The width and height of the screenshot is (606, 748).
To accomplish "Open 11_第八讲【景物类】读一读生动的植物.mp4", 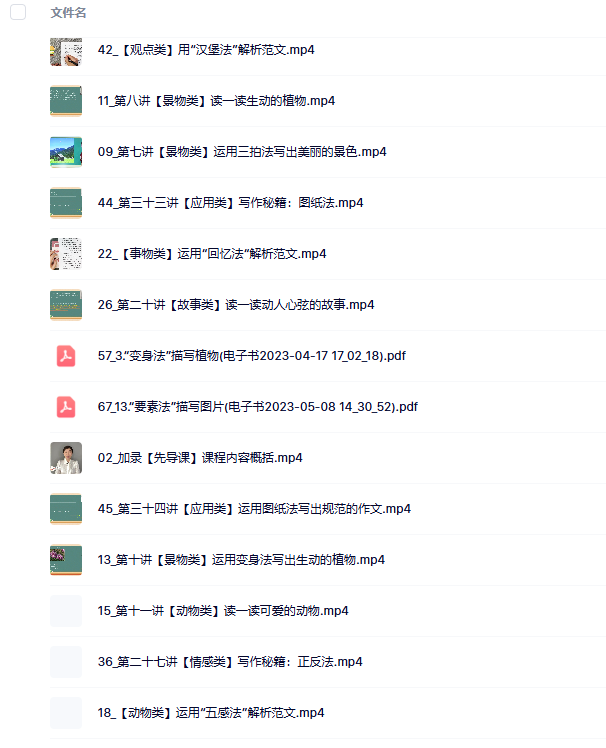I will click(216, 101).
